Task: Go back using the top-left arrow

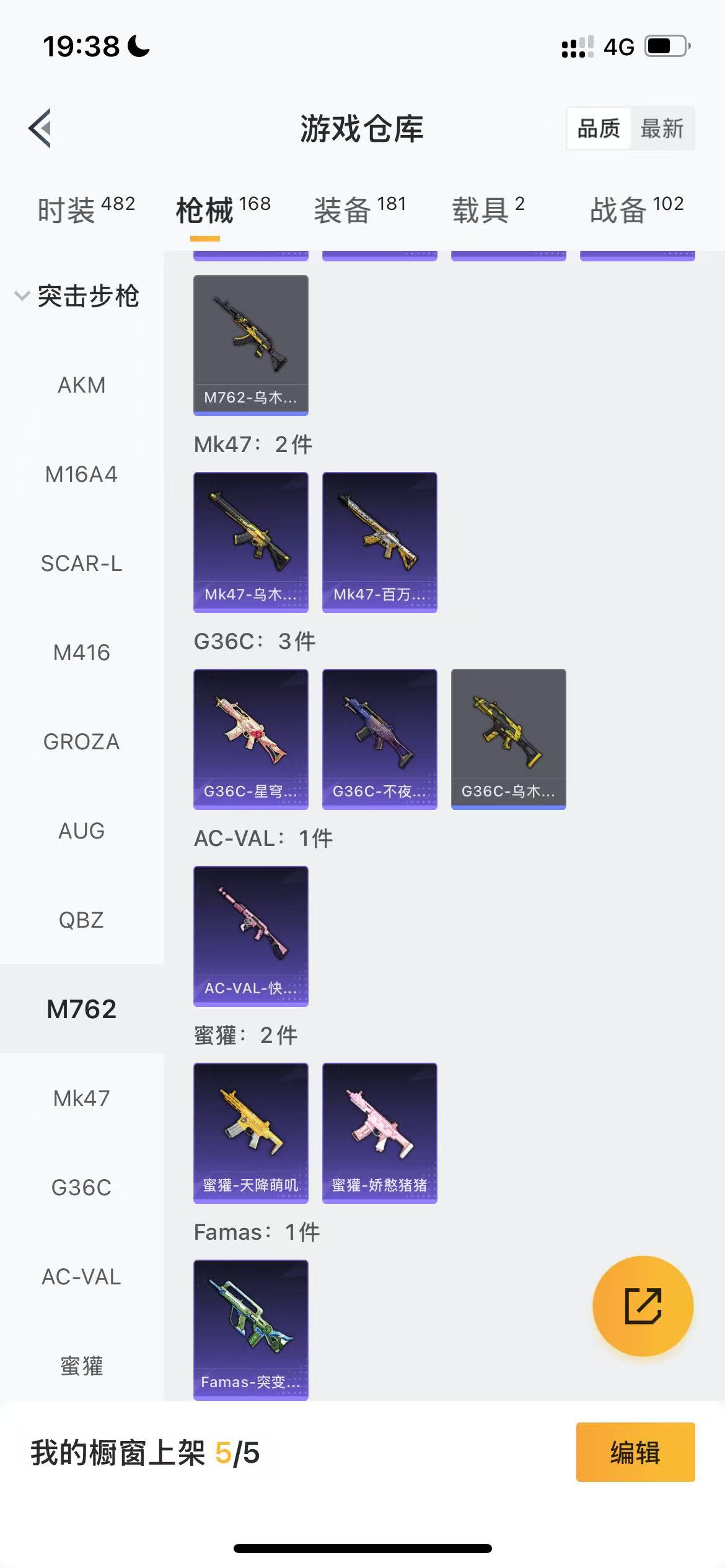Action: pyautogui.click(x=40, y=128)
